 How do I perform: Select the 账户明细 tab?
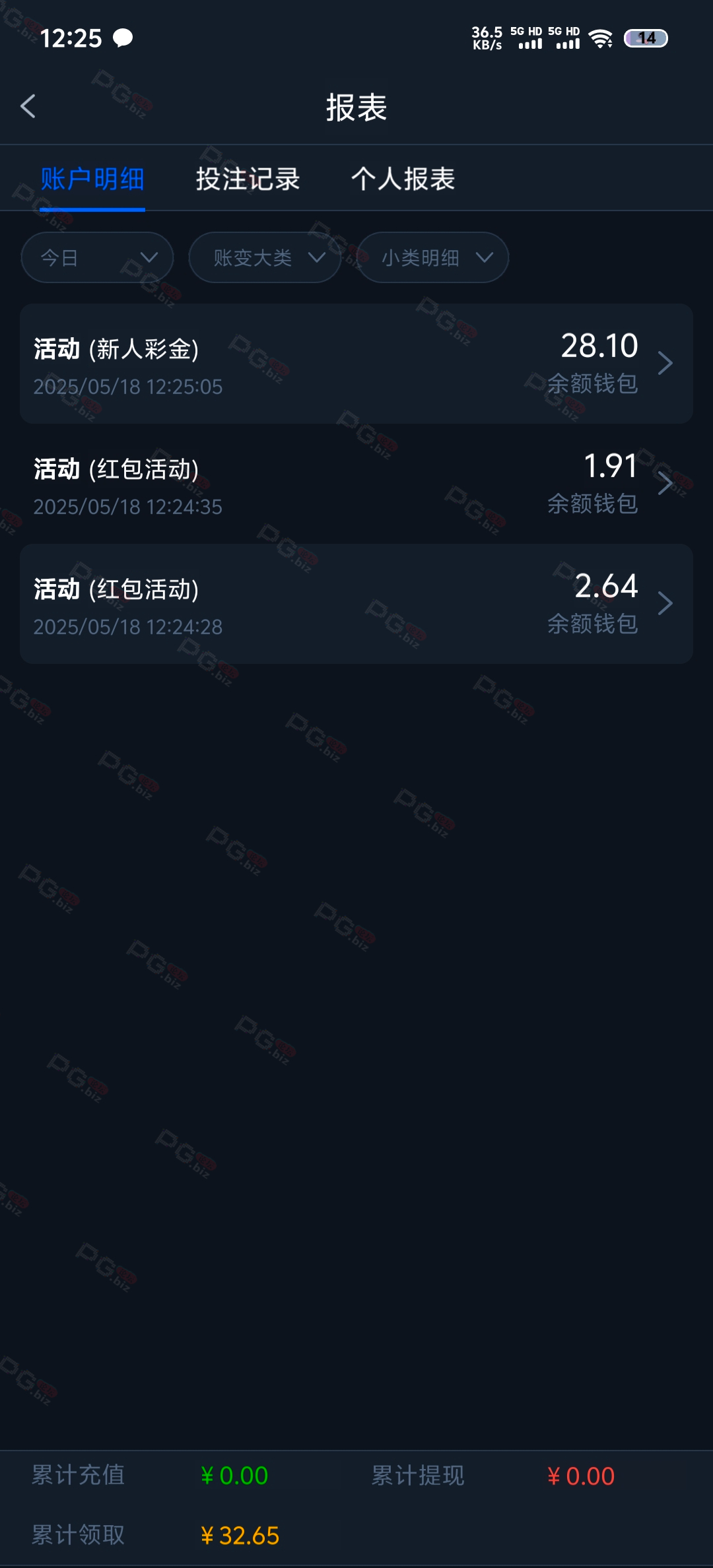point(92,179)
